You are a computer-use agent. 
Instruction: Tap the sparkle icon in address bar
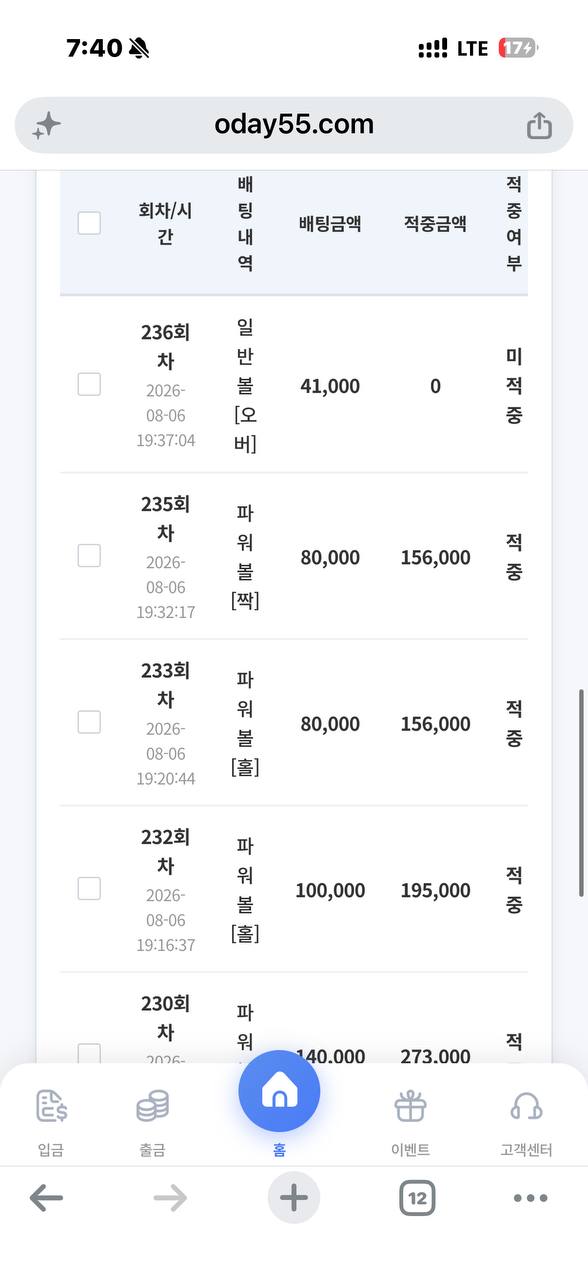[47, 126]
